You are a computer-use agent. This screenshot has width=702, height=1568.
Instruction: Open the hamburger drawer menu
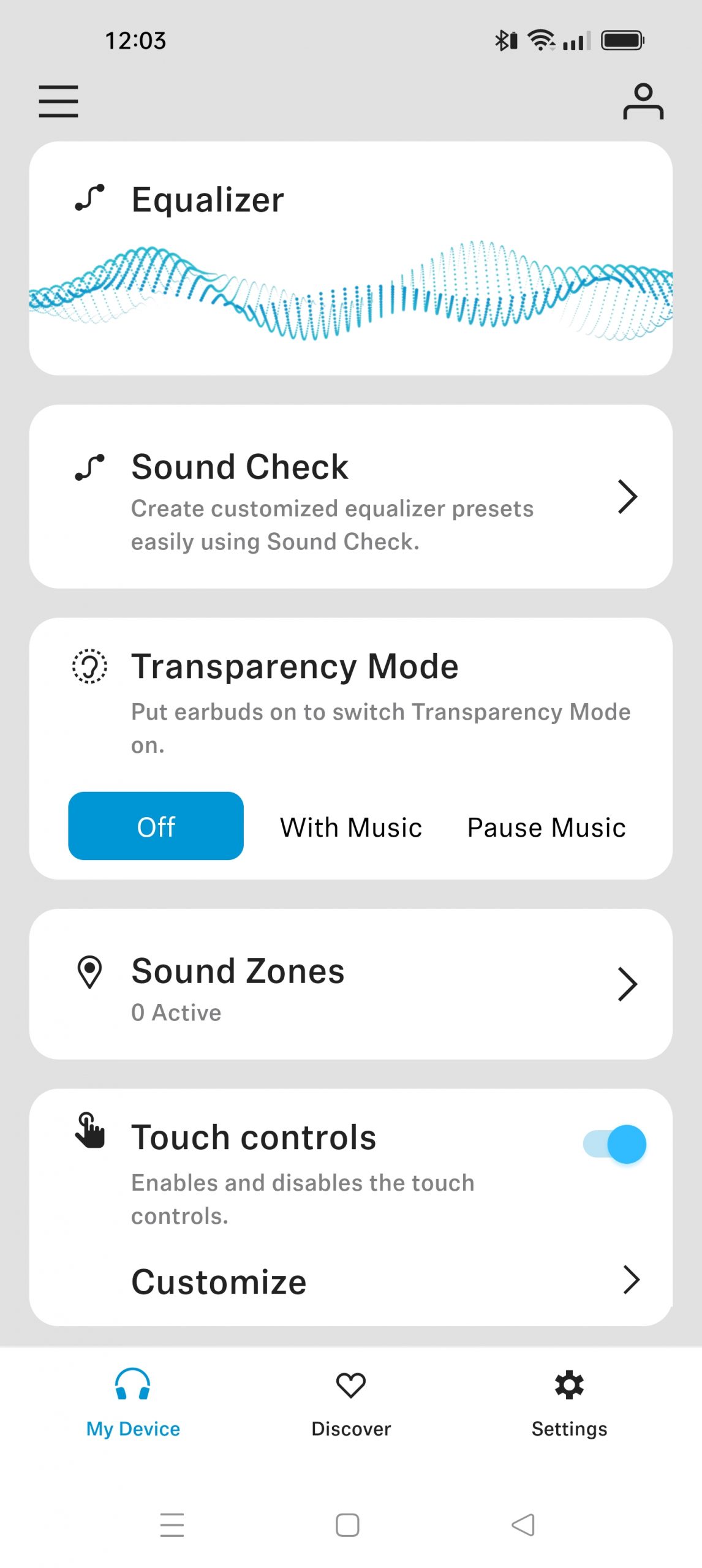click(x=58, y=101)
